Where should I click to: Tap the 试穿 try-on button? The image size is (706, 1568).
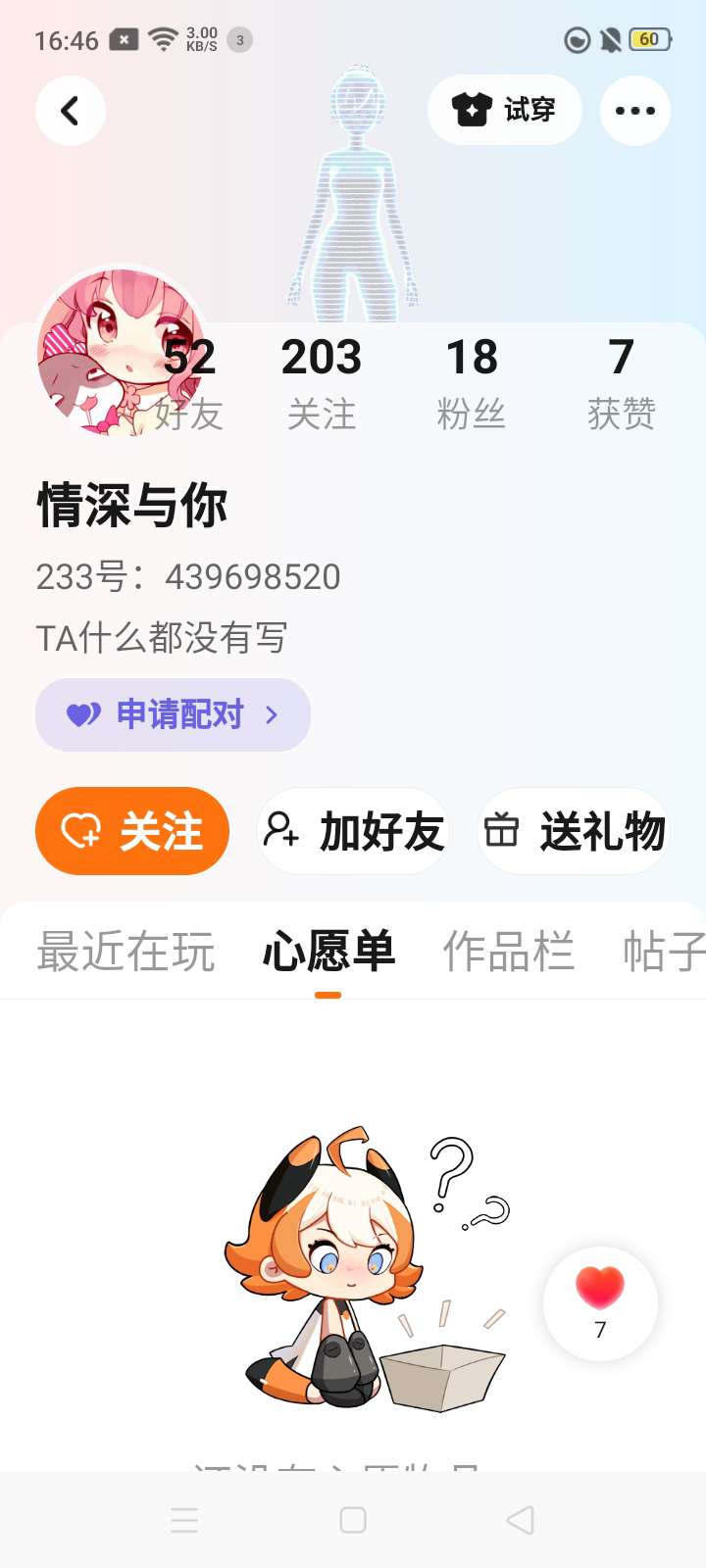504,110
